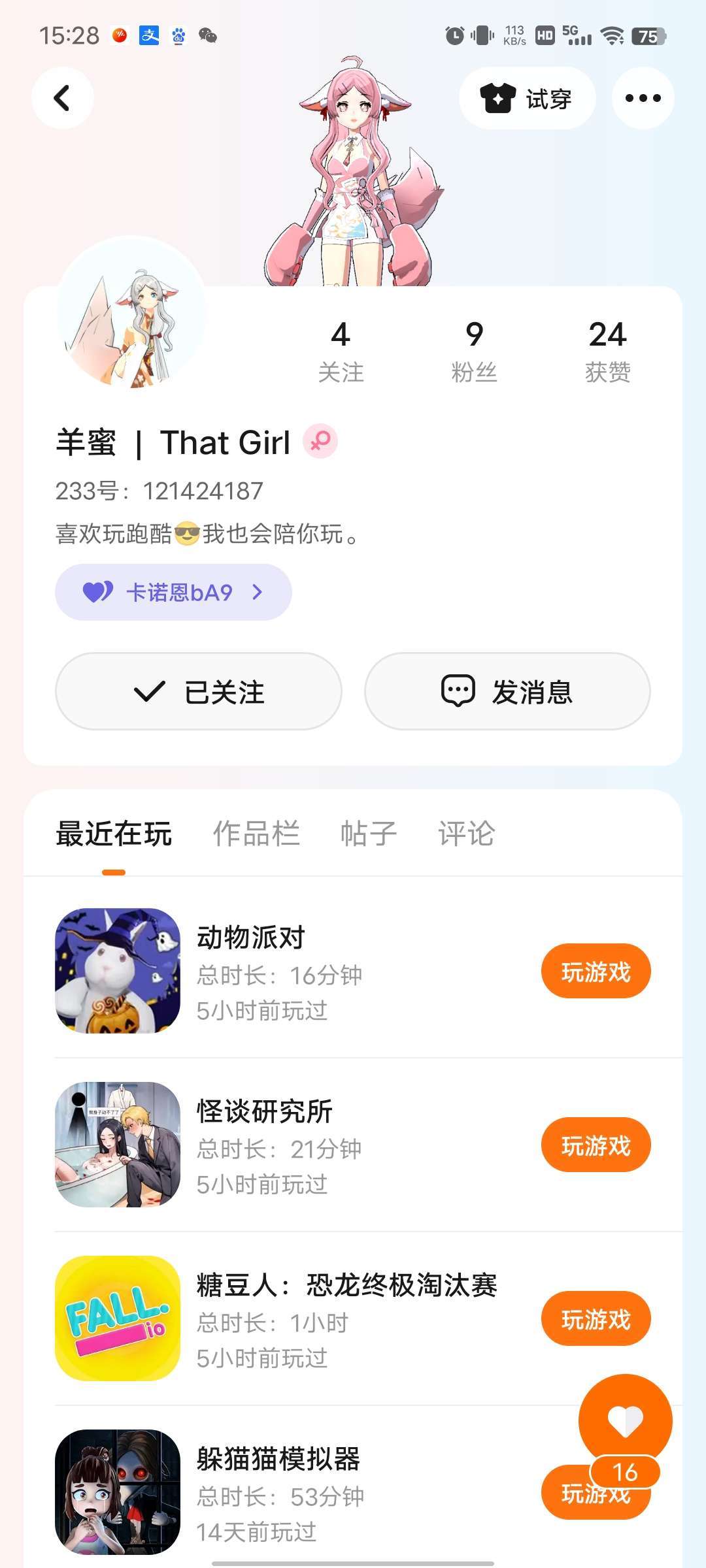Tap the 试穿 try-on button
Screen dimensions: 706x1568
click(x=527, y=99)
